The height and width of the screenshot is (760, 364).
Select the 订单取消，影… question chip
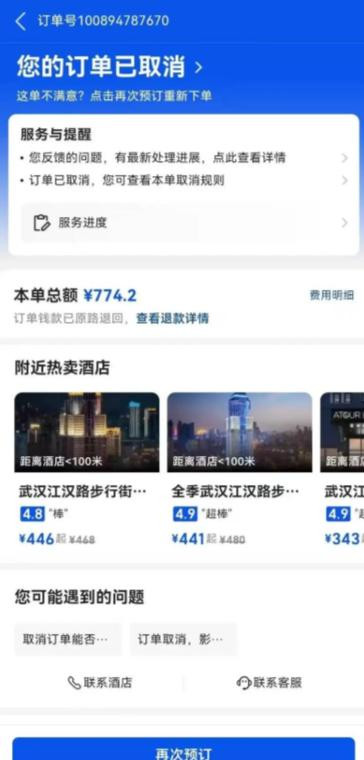click(183, 639)
